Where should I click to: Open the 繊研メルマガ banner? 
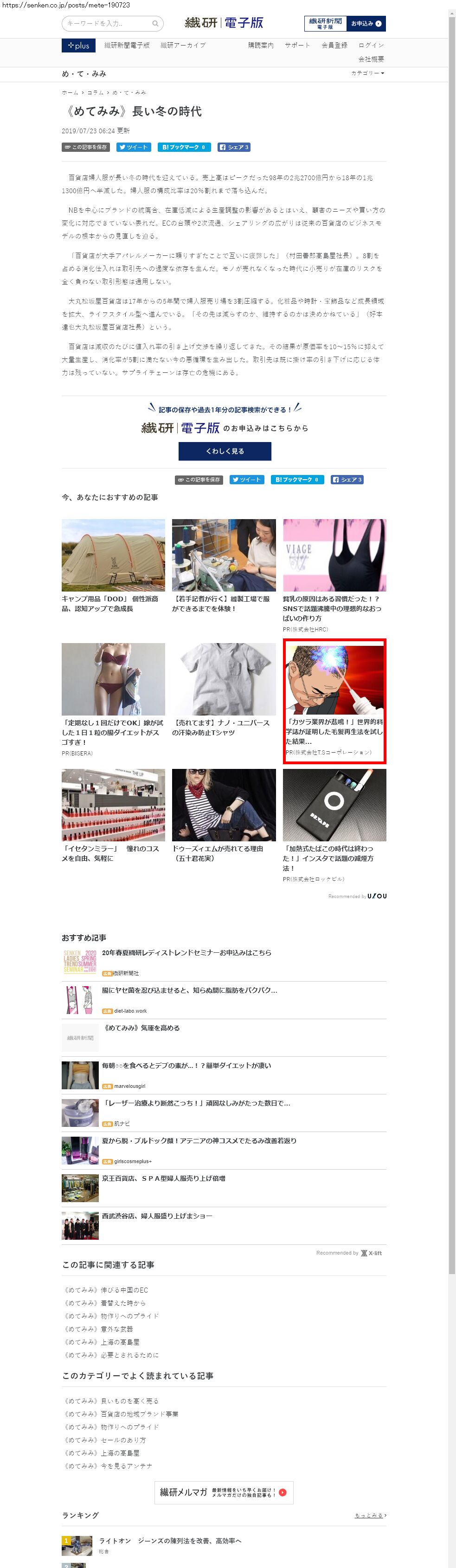coord(224,1492)
